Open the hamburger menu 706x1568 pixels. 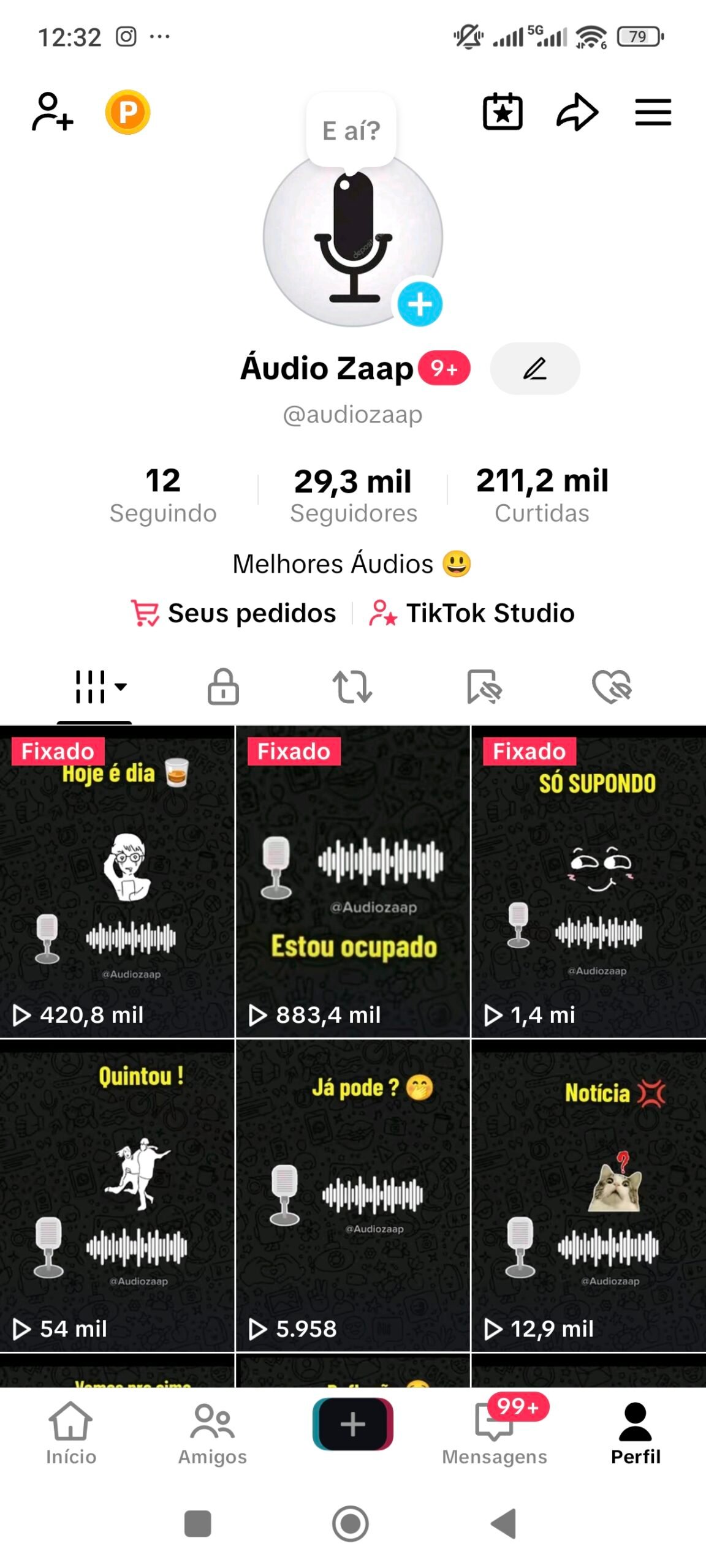[653, 112]
